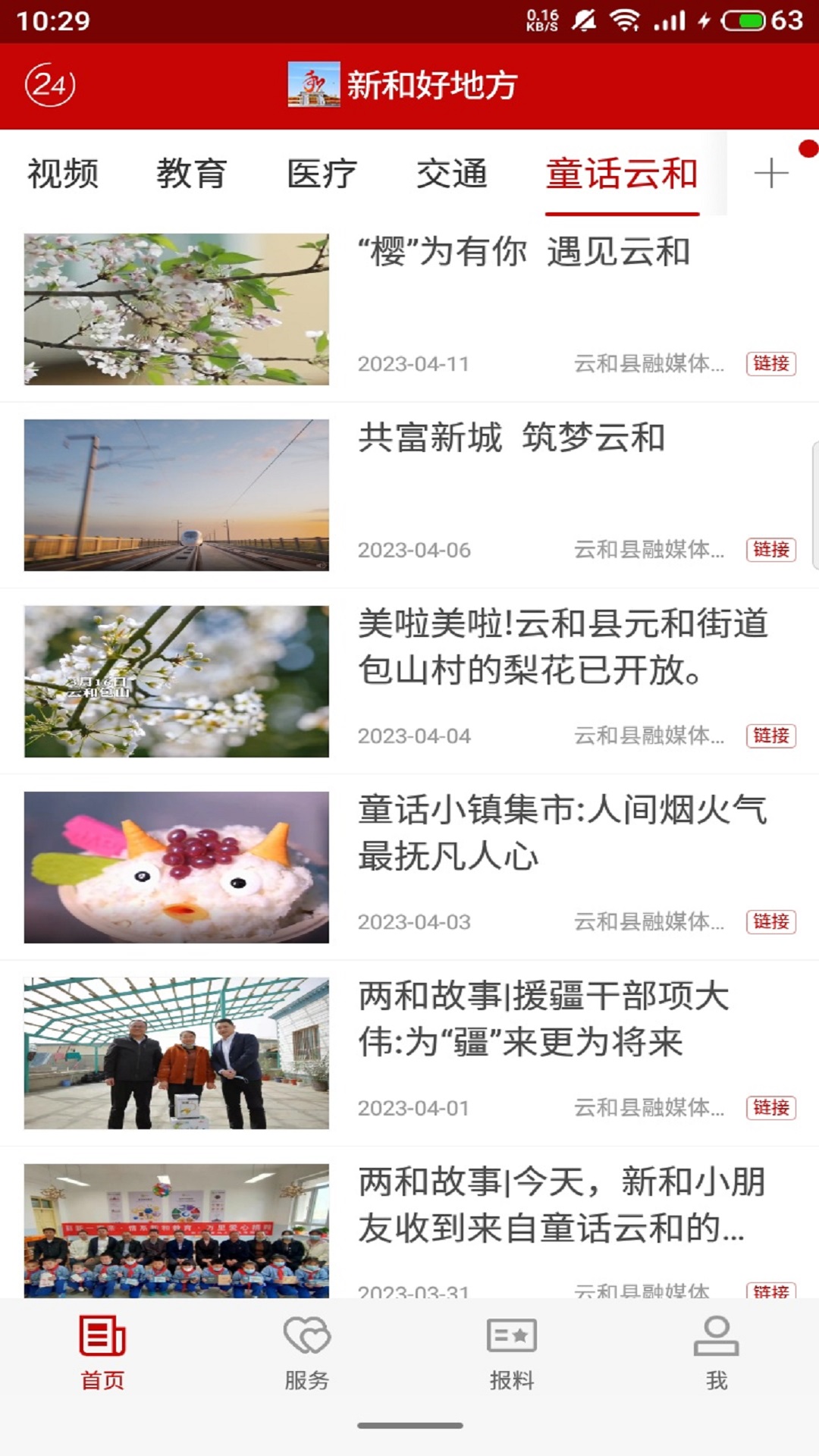This screenshot has height=1456, width=819.
Task: Go to the 首页 tab
Action: click(x=102, y=1353)
